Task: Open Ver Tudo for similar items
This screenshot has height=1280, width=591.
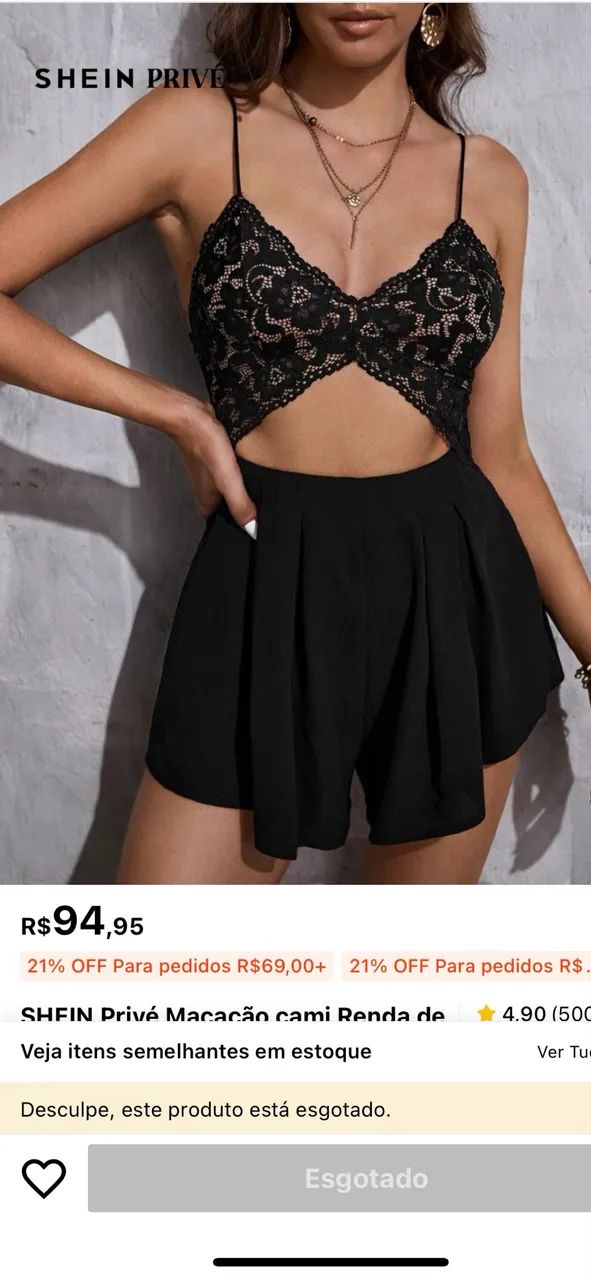Action: 564,1052
